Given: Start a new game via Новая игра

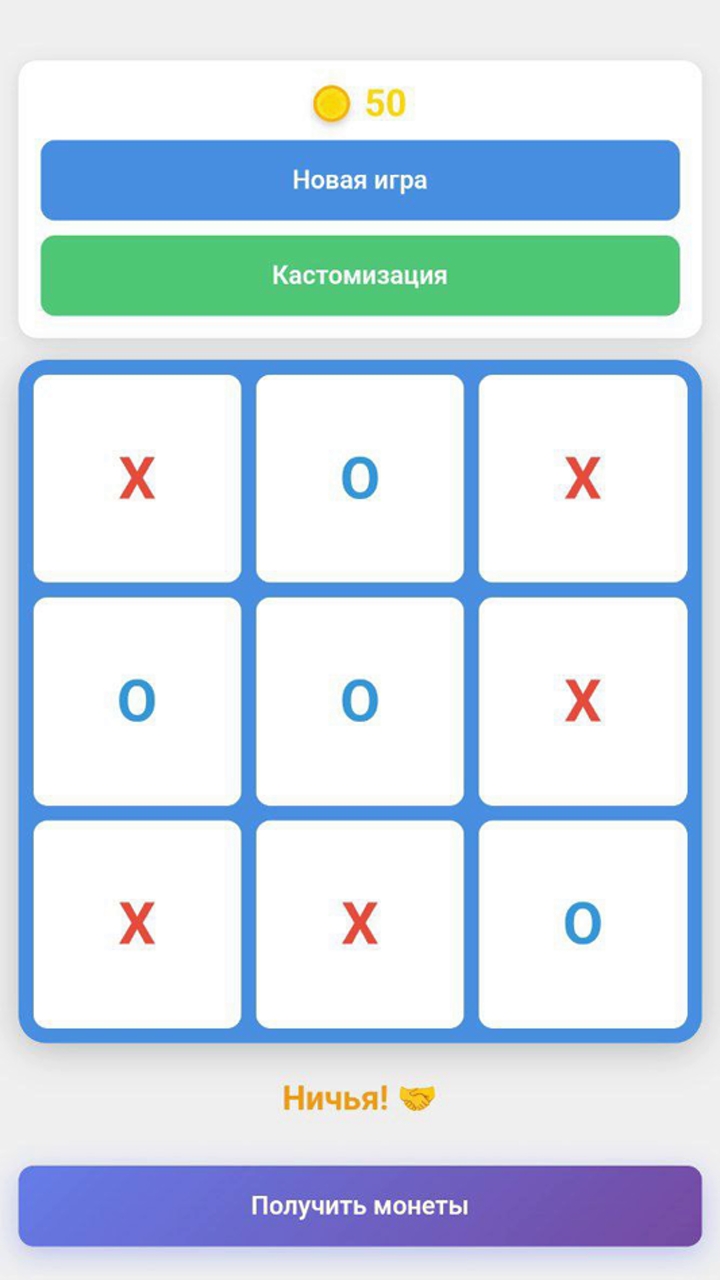Looking at the screenshot, I should click(x=360, y=180).
